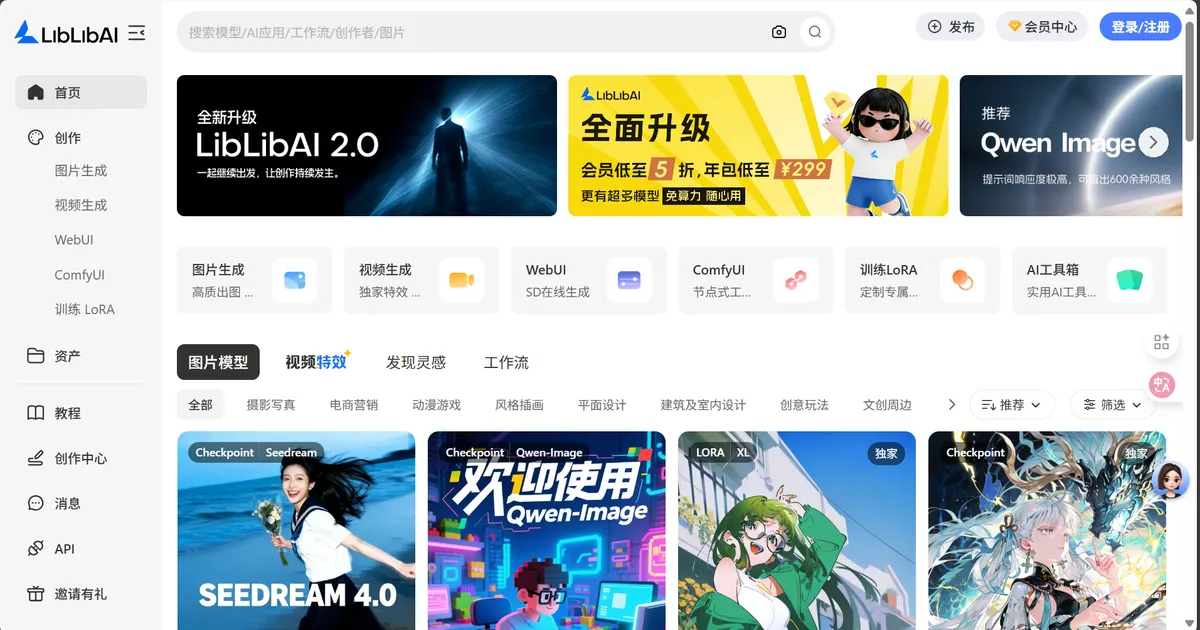1200x630 pixels.
Task: Focus the model search input field
Action: (x=470, y=32)
